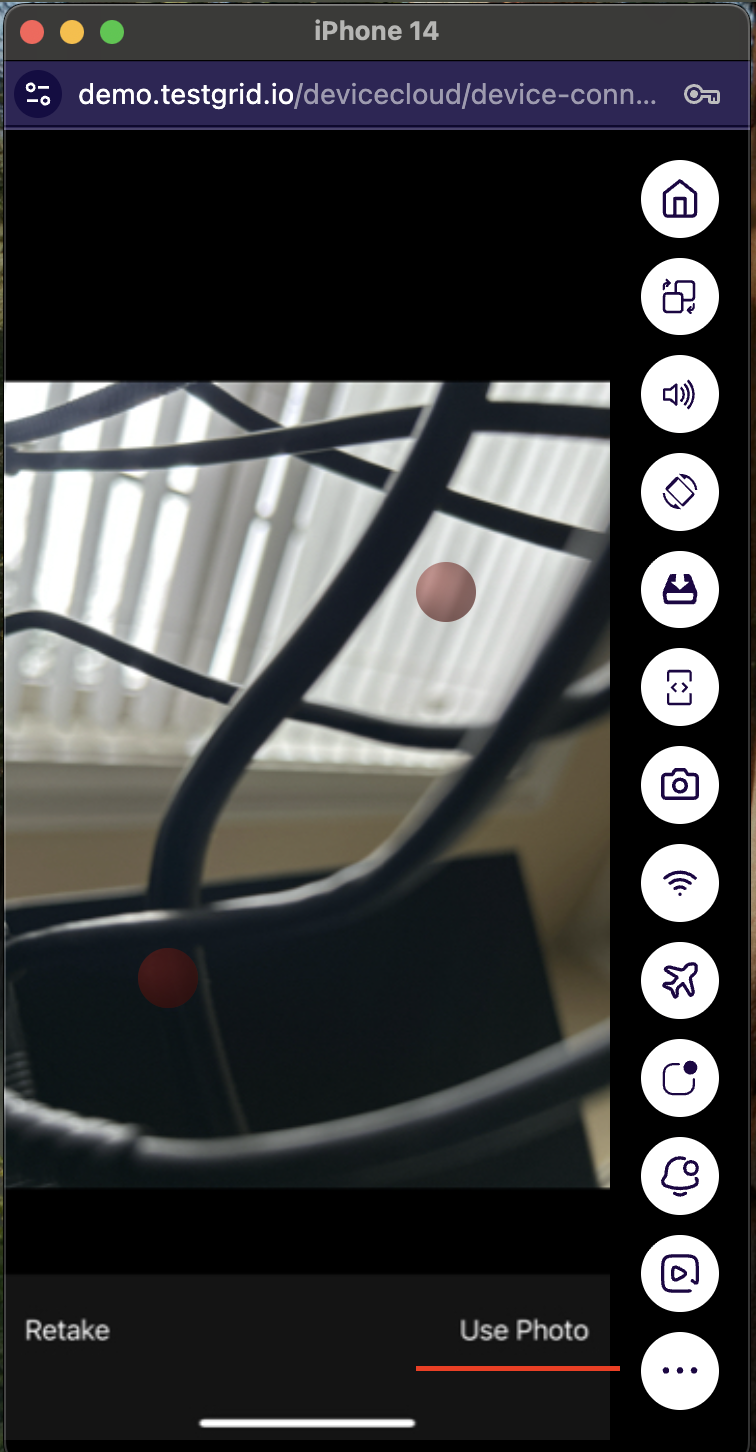Open saved passwords key icon
Viewport: 756px width, 1452px height.
(699, 95)
